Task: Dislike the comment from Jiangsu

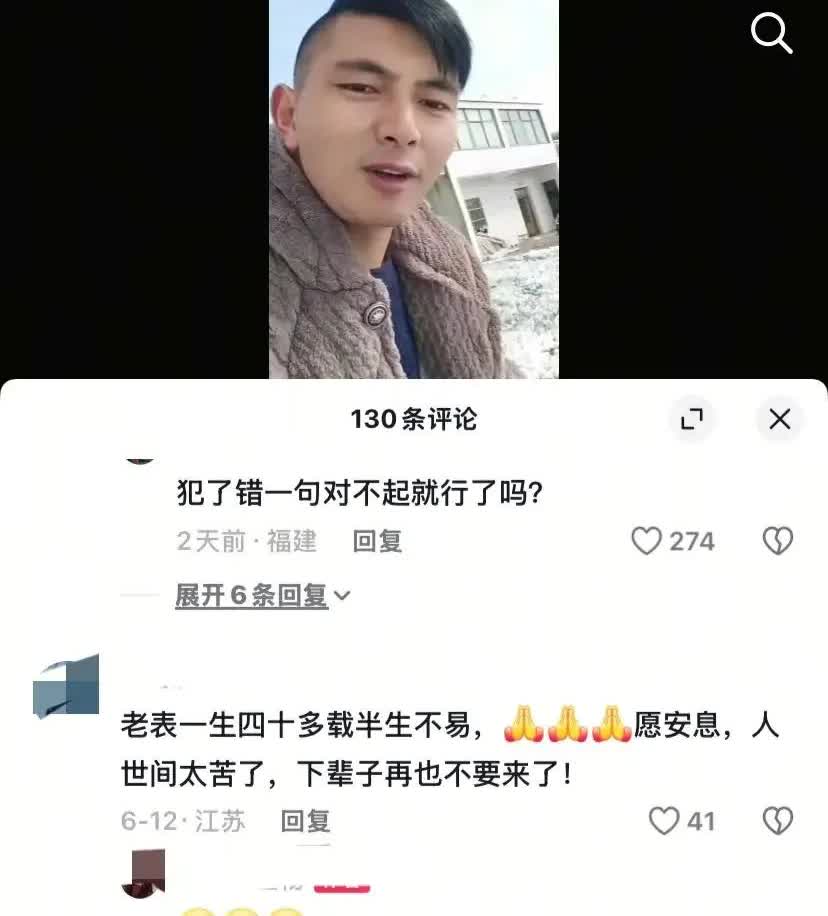Action: click(x=777, y=821)
